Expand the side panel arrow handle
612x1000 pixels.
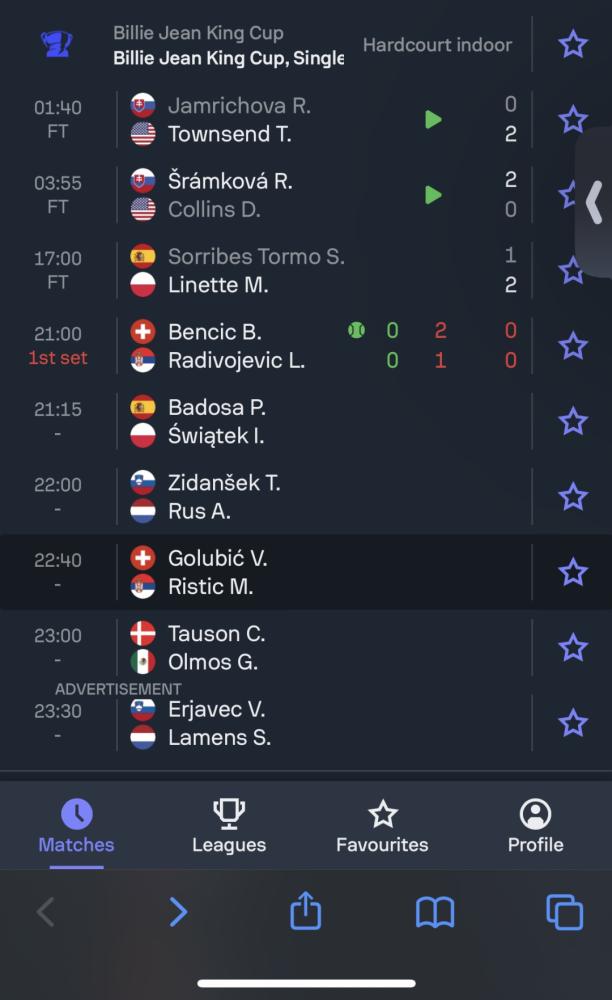coord(594,202)
